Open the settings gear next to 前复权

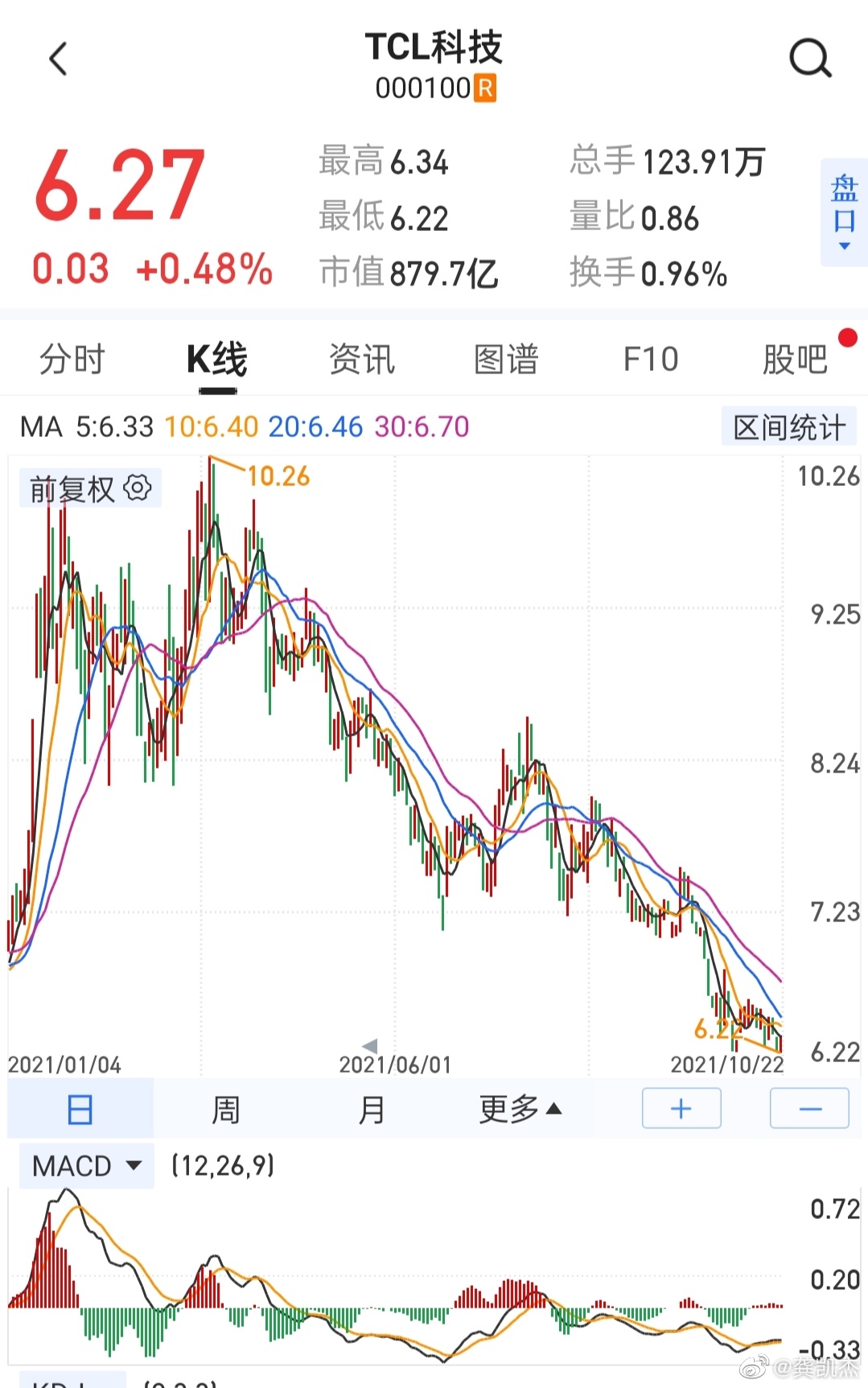point(138,487)
